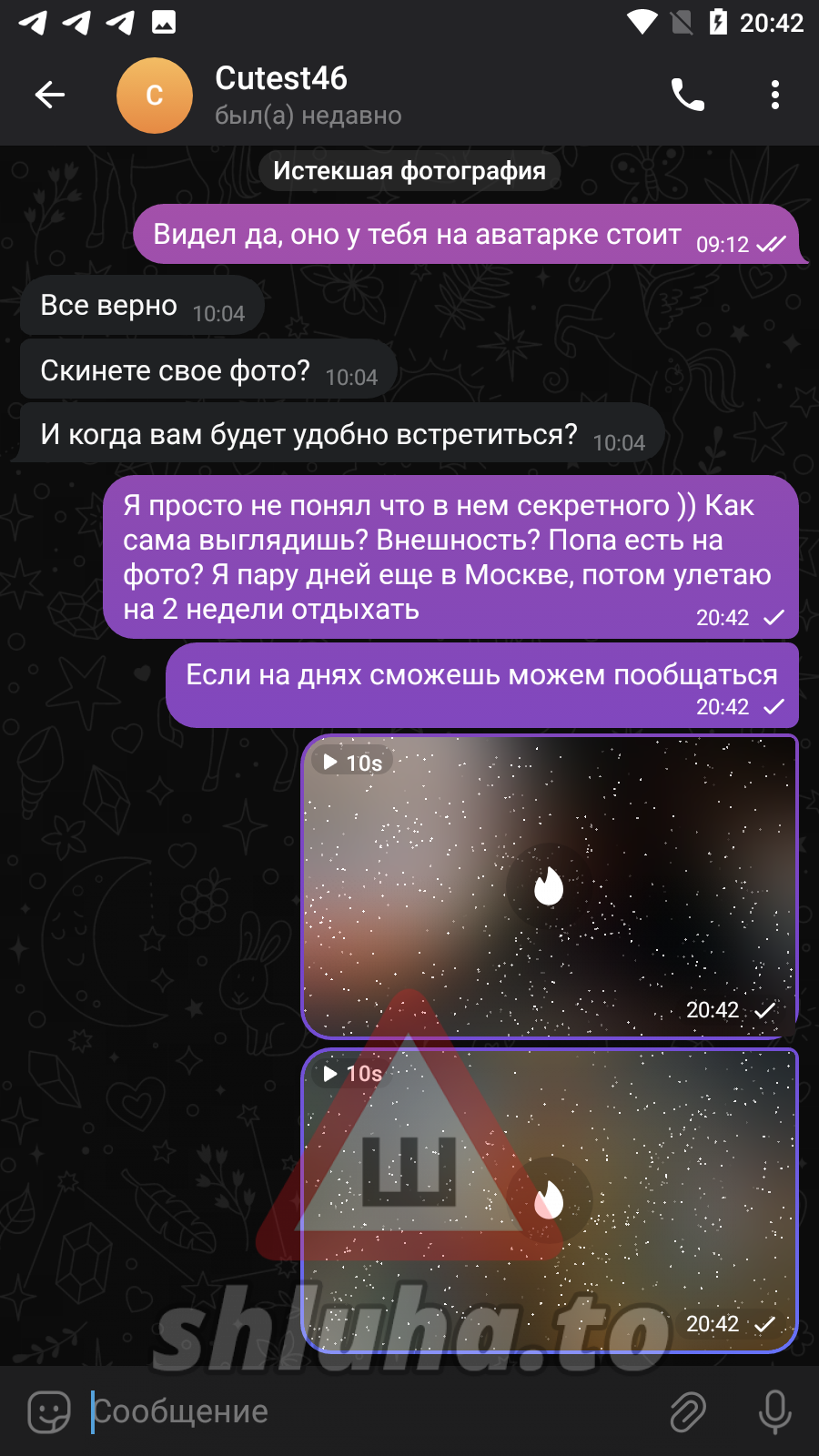
Task: Attach a file with the paperclip
Action: [x=688, y=1411]
